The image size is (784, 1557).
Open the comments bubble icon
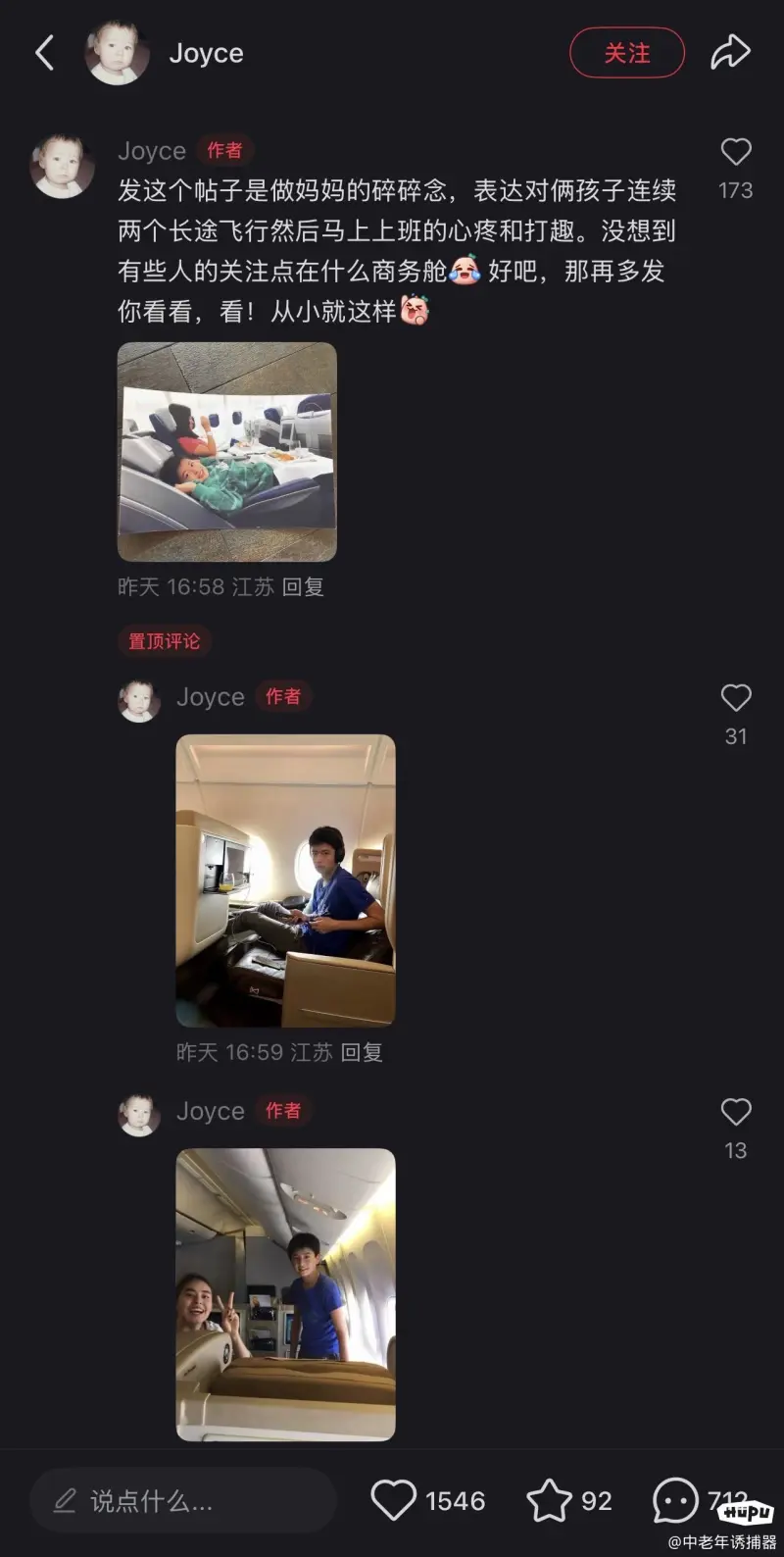[x=676, y=1500]
